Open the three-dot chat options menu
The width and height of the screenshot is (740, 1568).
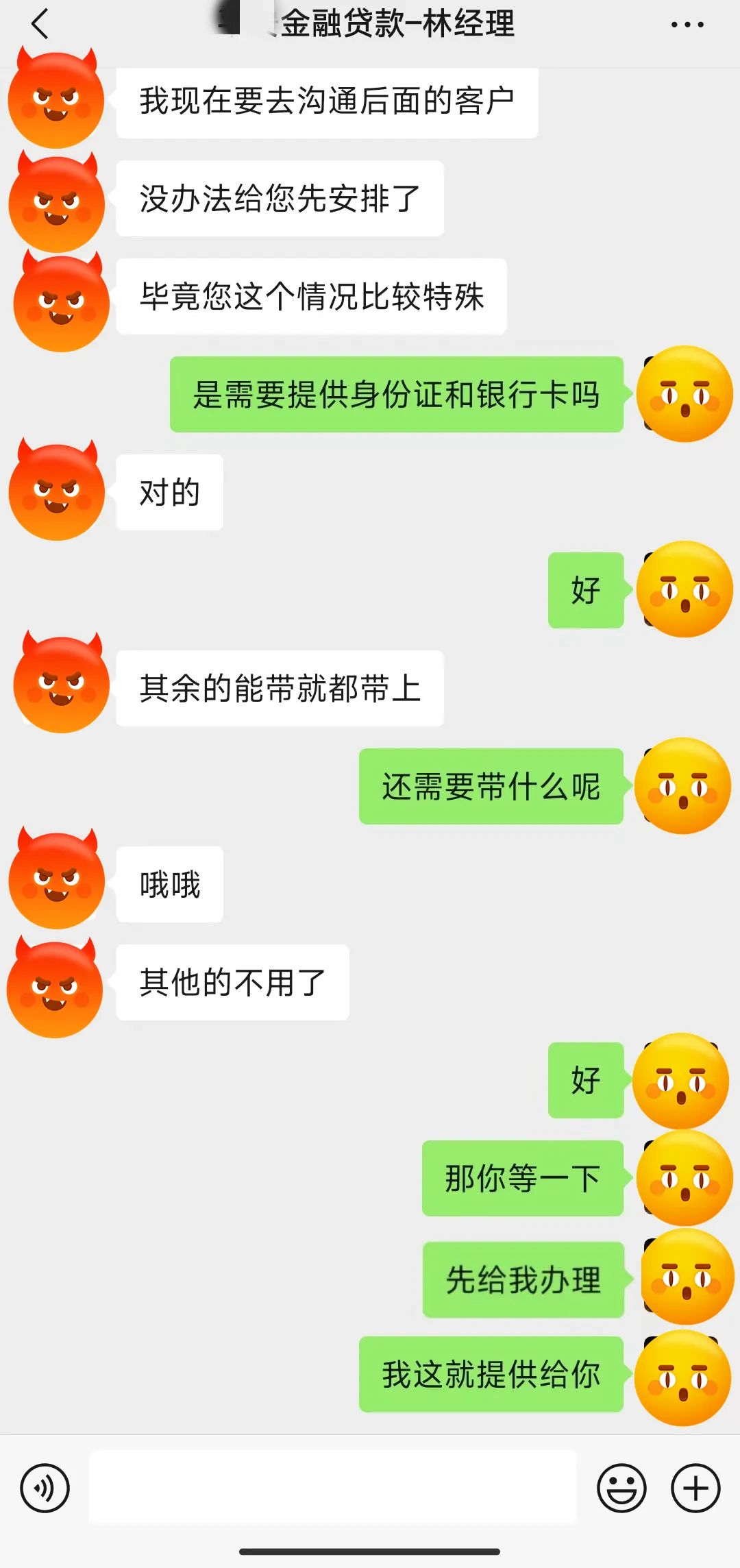coord(687,25)
